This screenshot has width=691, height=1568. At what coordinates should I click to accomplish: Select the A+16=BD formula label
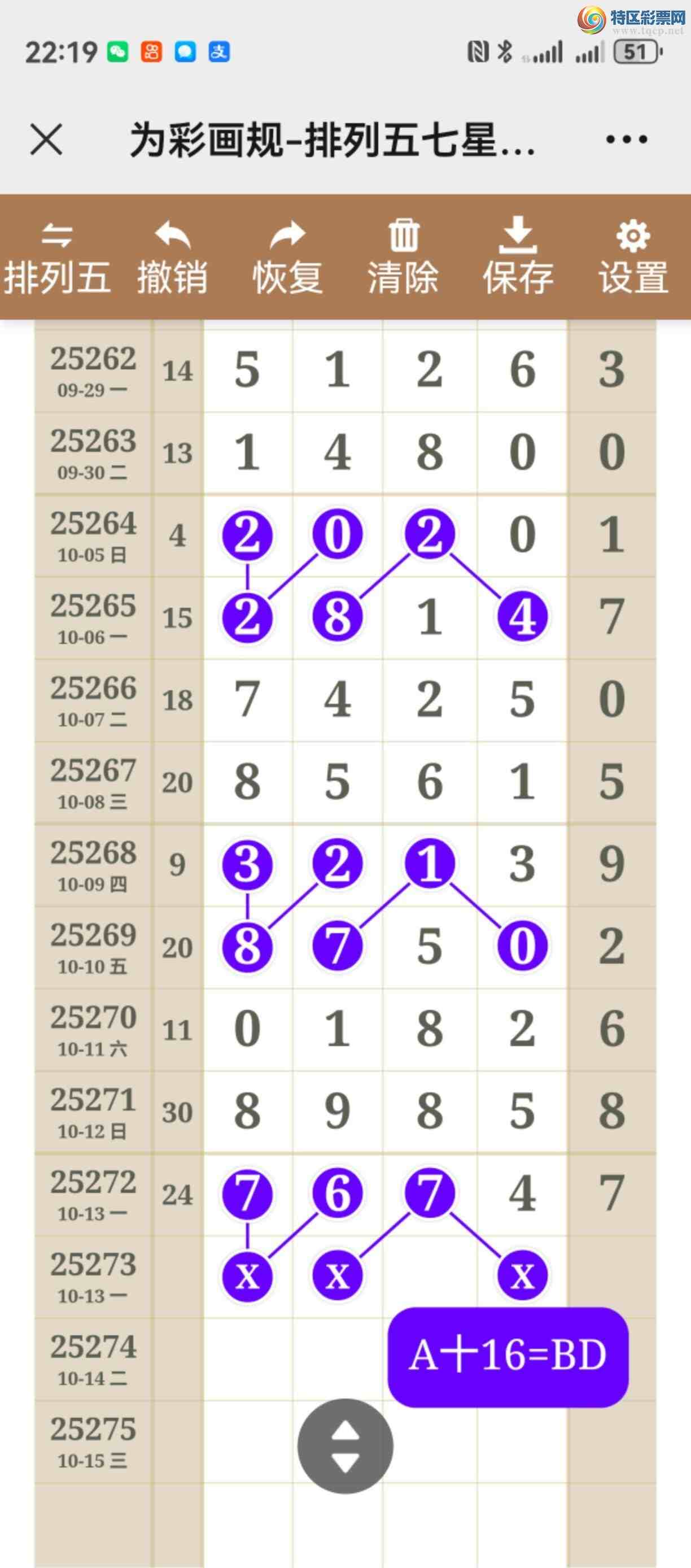(x=508, y=1356)
